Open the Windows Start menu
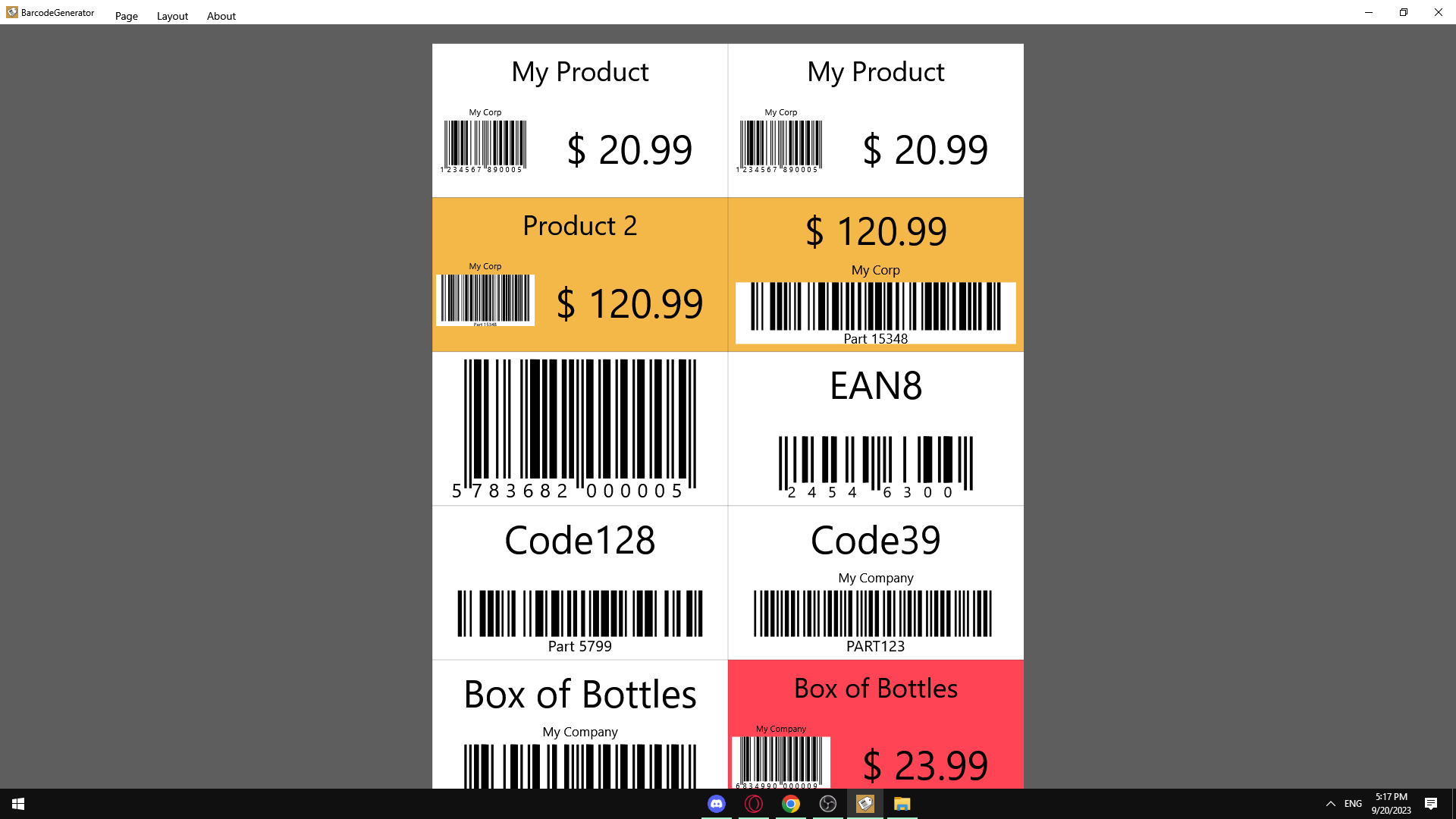1456x819 pixels. pos(18,804)
